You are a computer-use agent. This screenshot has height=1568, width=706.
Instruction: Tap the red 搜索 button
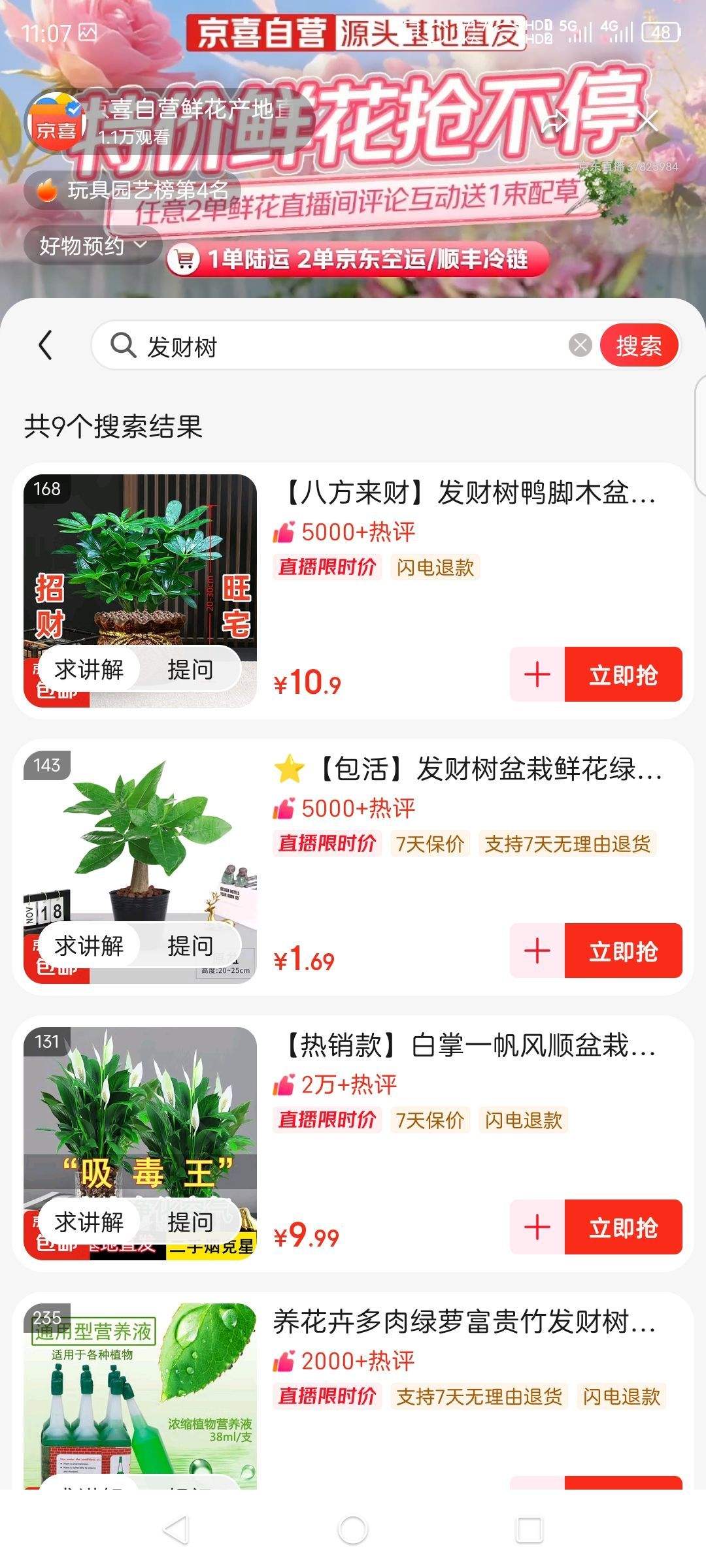[x=639, y=345]
